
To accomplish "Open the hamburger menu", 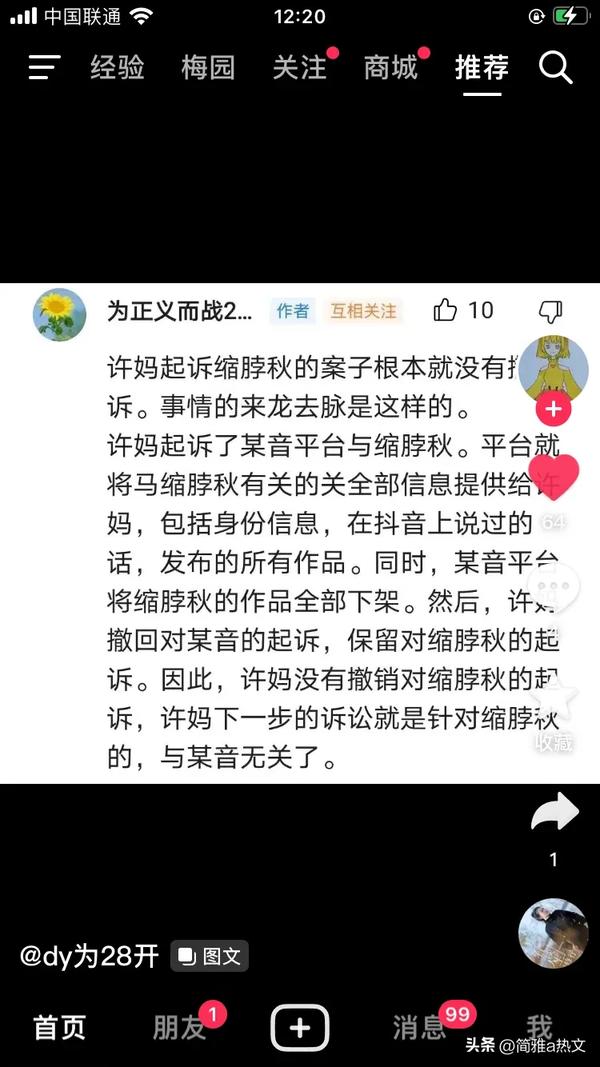I will click(x=44, y=68).
